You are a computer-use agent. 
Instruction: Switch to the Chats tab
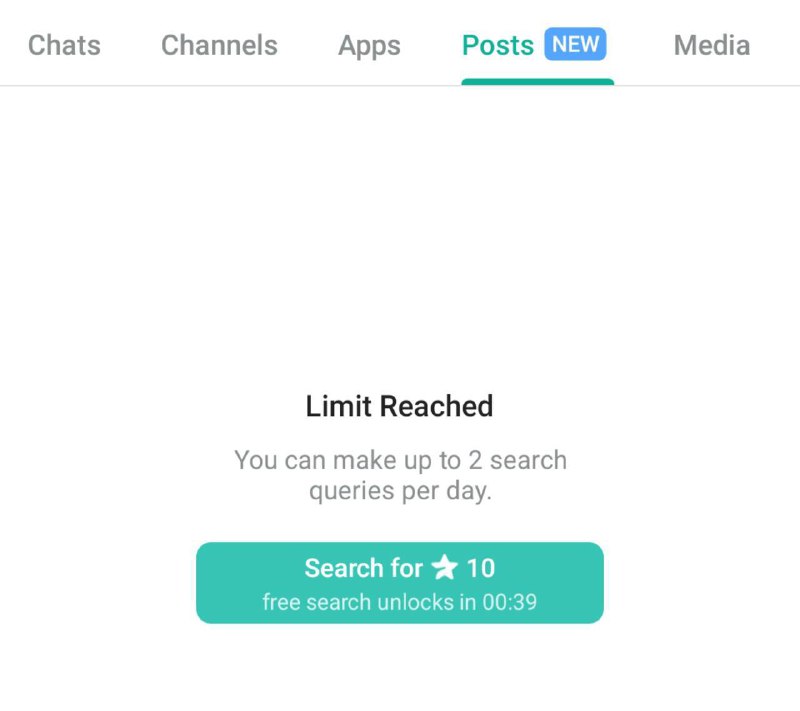point(64,45)
